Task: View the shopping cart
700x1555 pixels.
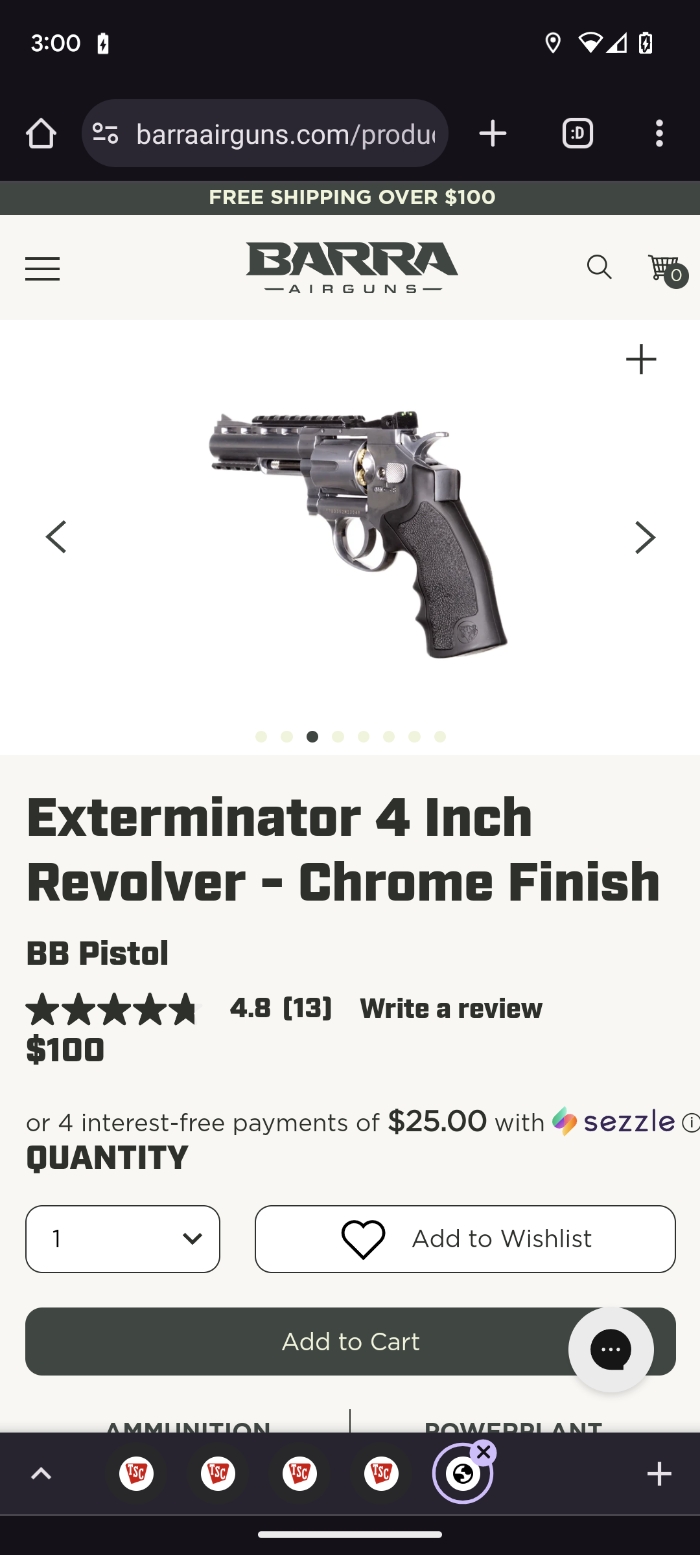Action: [666, 269]
